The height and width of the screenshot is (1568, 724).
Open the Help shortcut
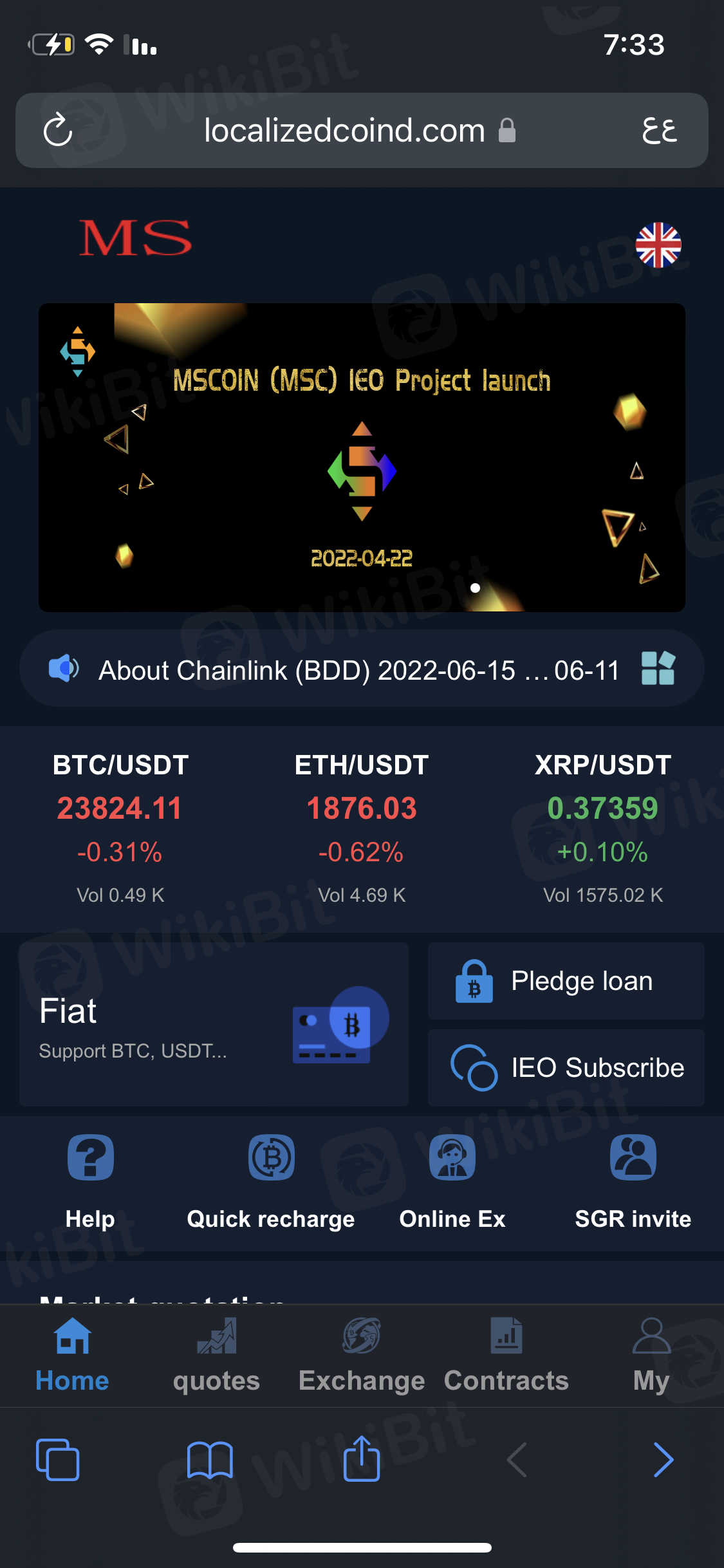(91, 1181)
